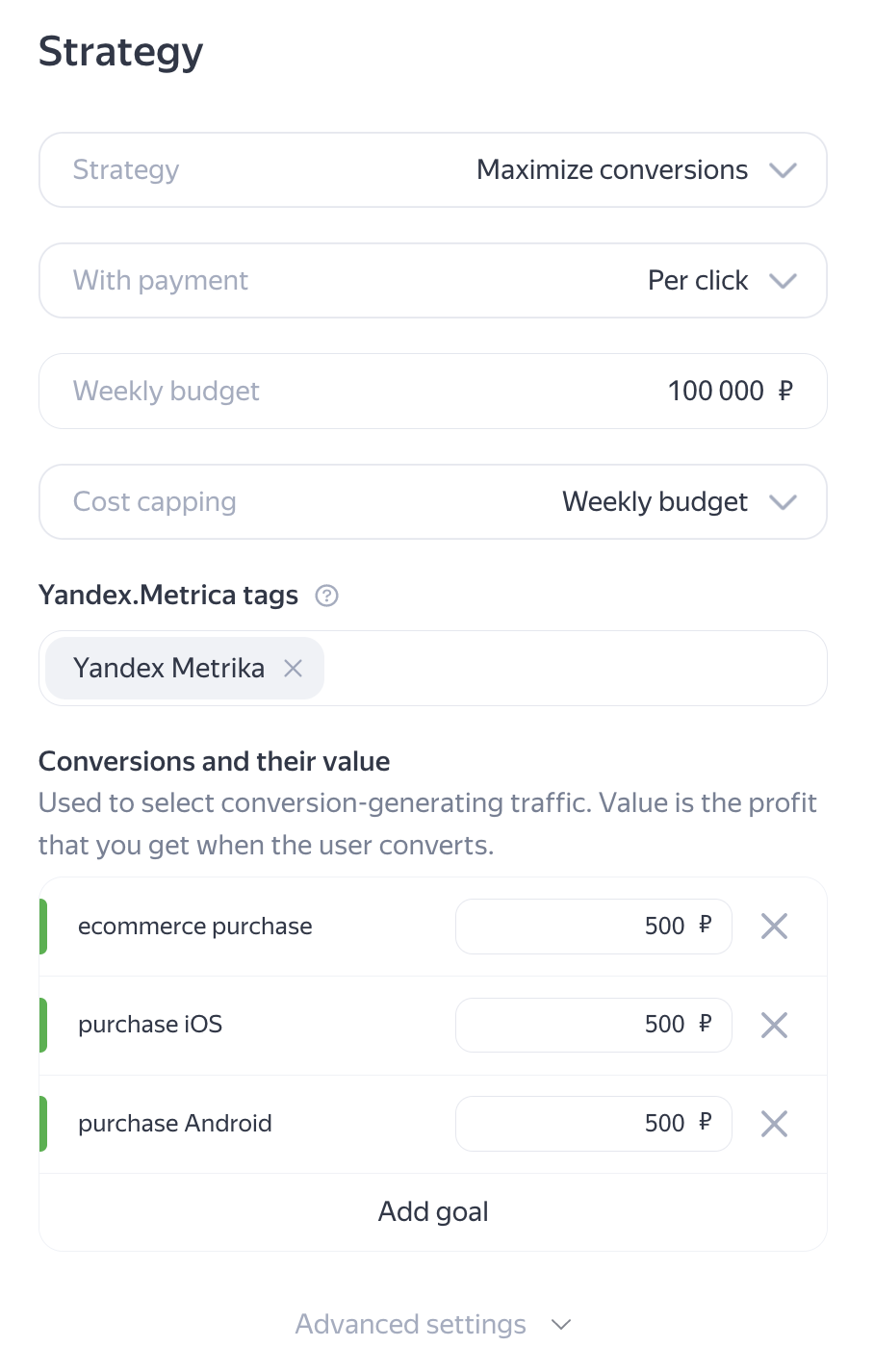Delete the ecommerce purchase goal
The image size is (874, 1372).
(x=774, y=927)
